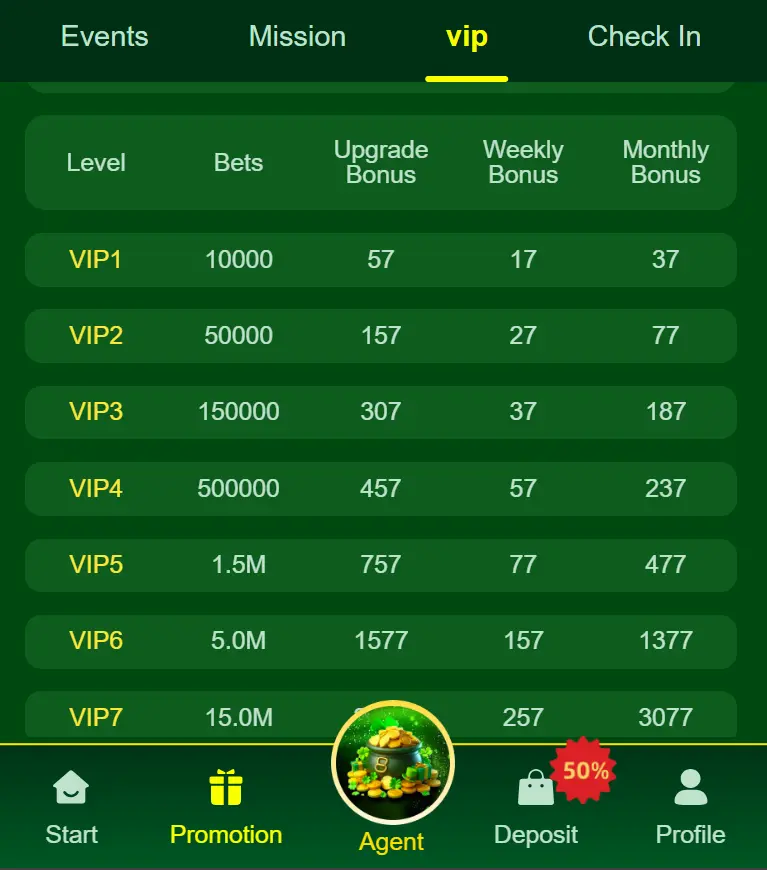Go to the Profile section
Viewport: 767px width, 870px height.
click(x=690, y=806)
